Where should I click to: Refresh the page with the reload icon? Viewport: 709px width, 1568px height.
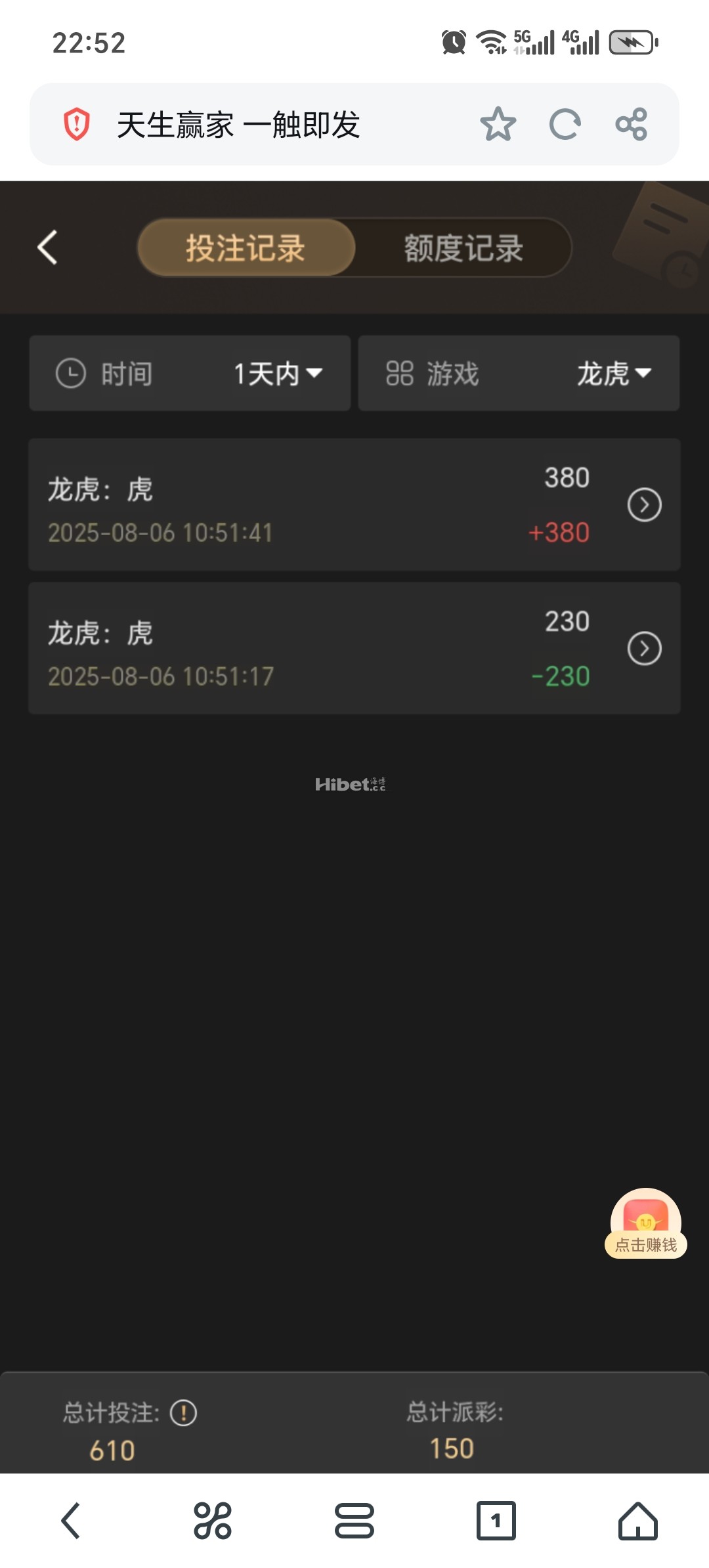[x=565, y=125]
